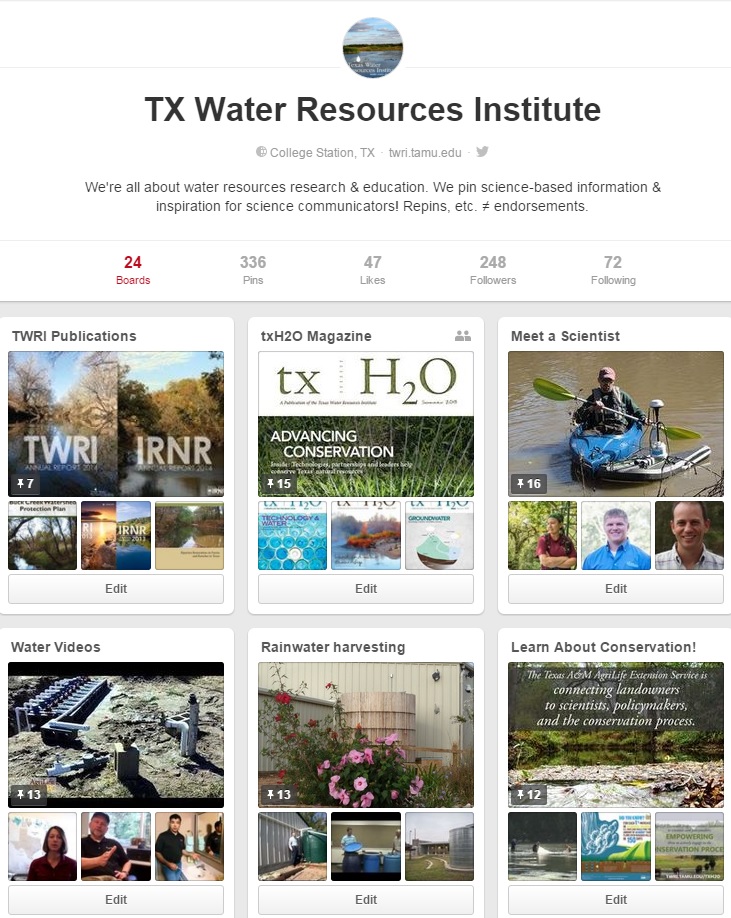731x918 pixels.
Task: View the Followers tab
Action: 493,270
